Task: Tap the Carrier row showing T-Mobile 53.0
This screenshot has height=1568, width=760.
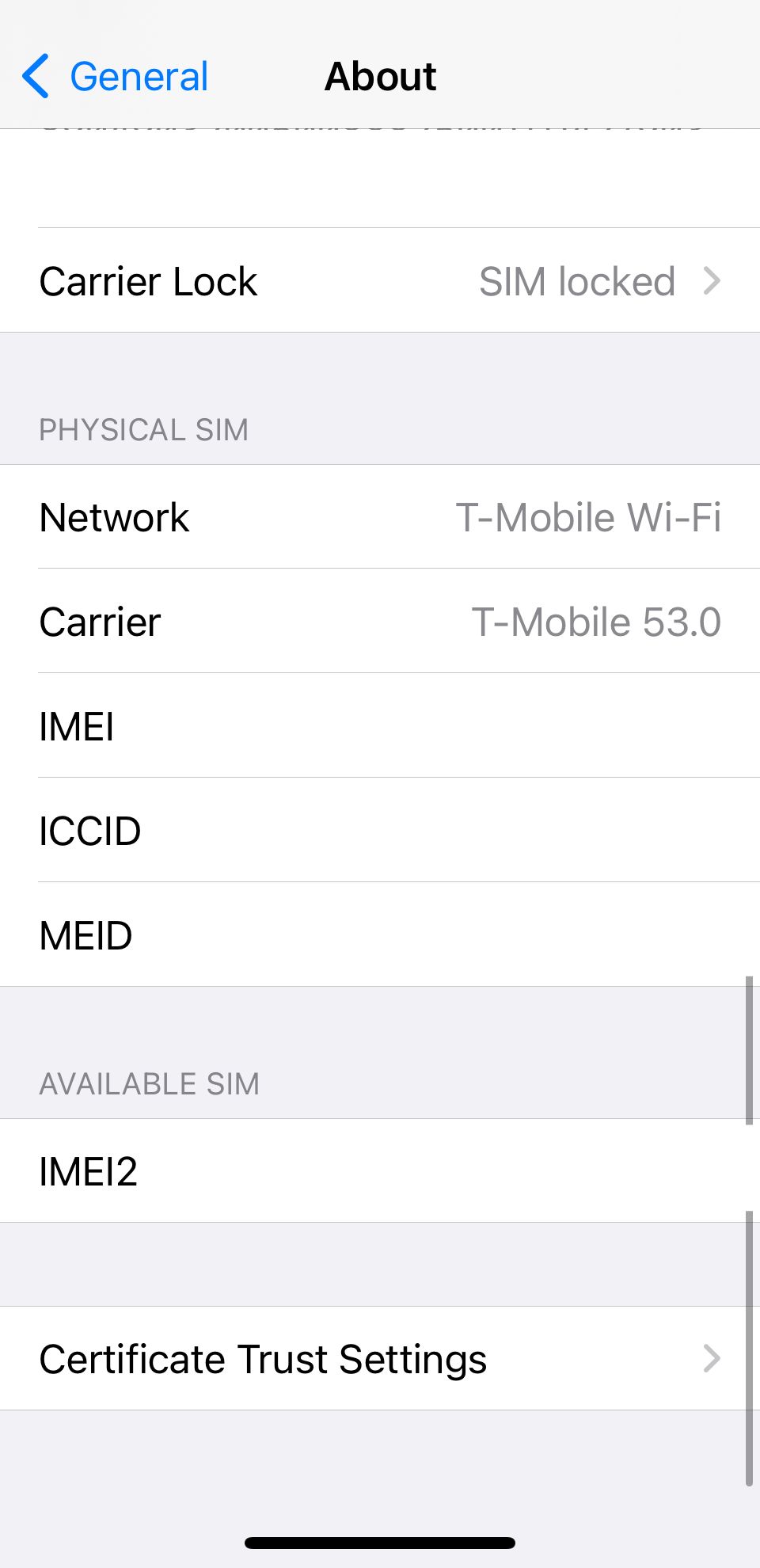Action: (380, 622)
